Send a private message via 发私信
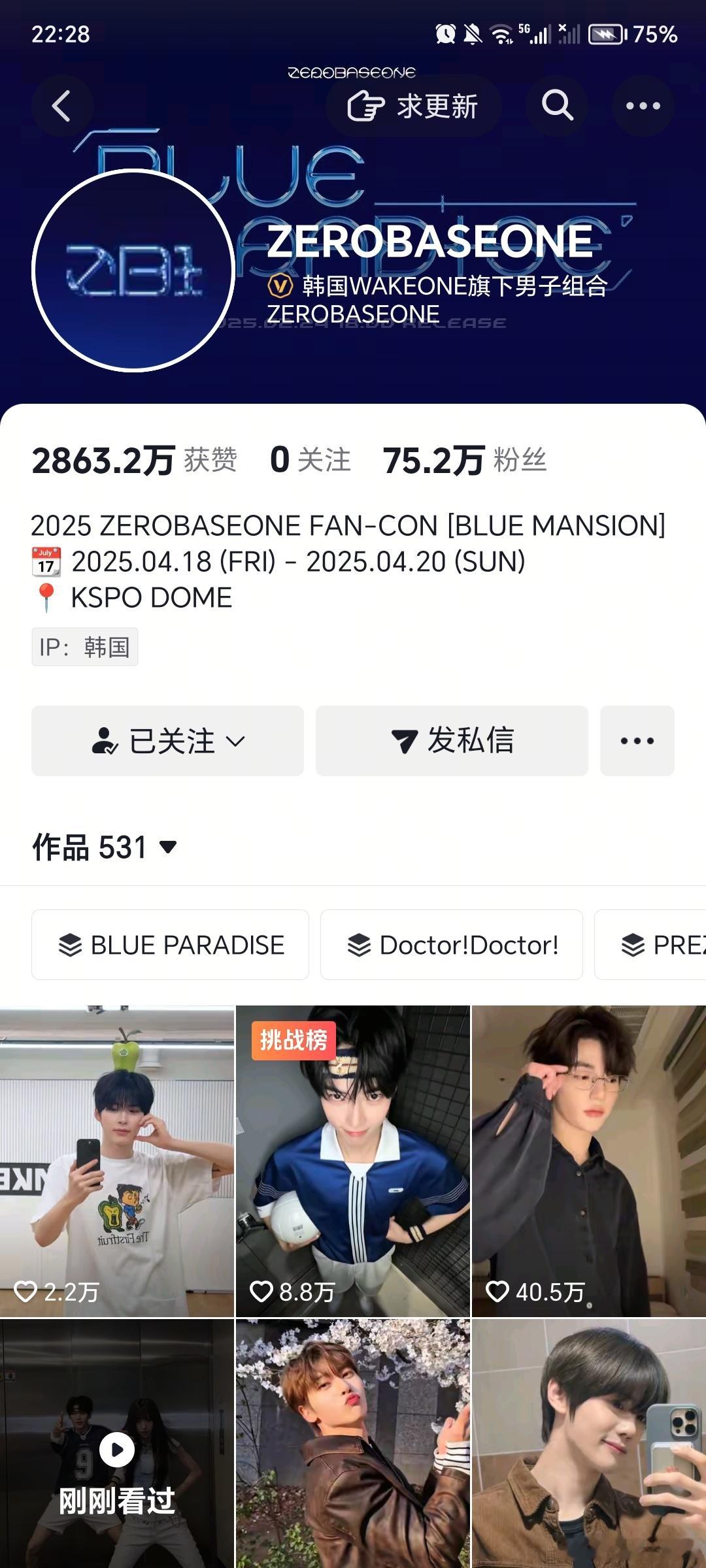This screenshot has height=1568, width=706. (452, 741)
